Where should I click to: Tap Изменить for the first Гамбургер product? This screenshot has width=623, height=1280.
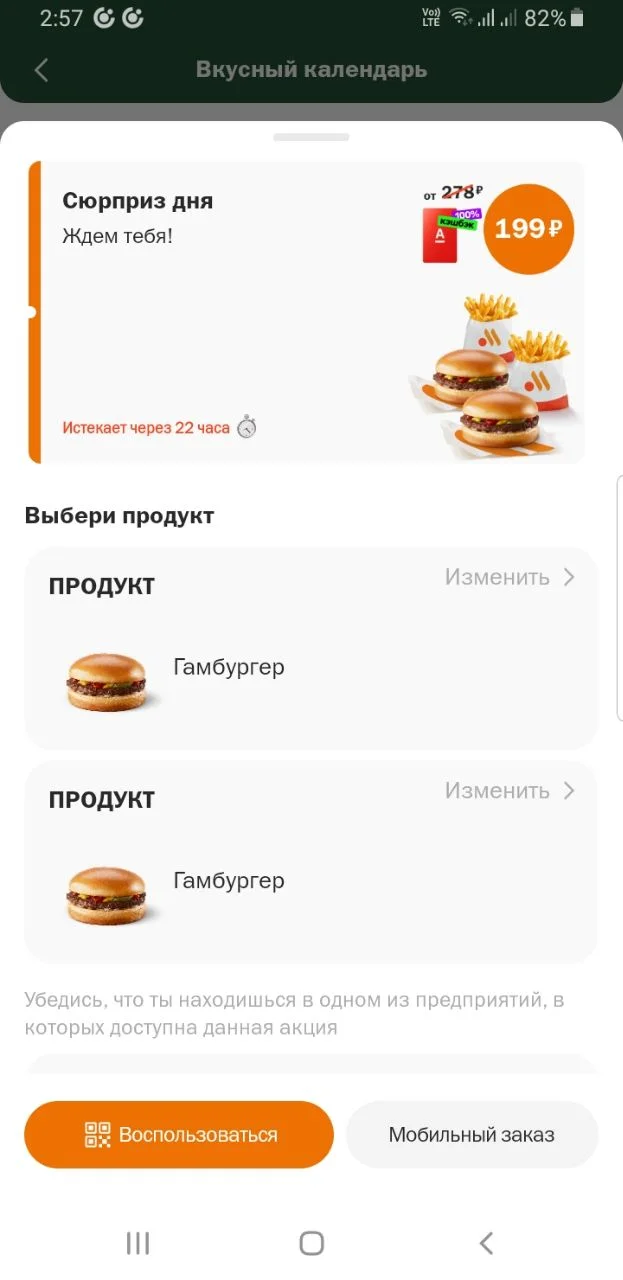pos(510,577)
